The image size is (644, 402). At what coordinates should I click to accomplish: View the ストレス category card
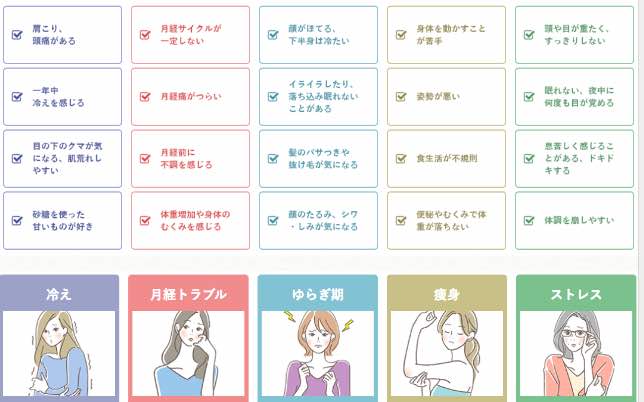tap(574, 340)
